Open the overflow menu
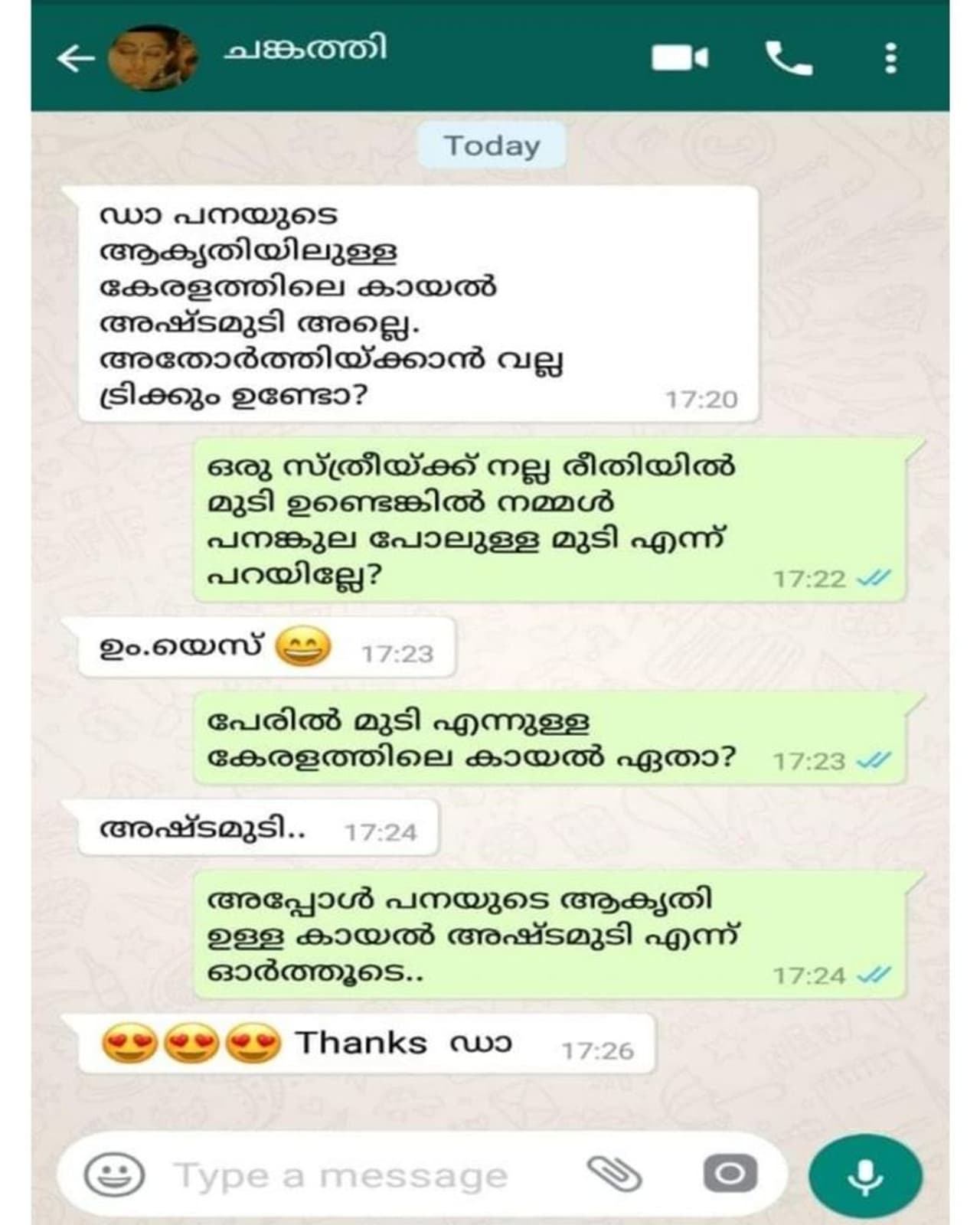Screen dimensions: 980x1225 [x=890, y=58]
